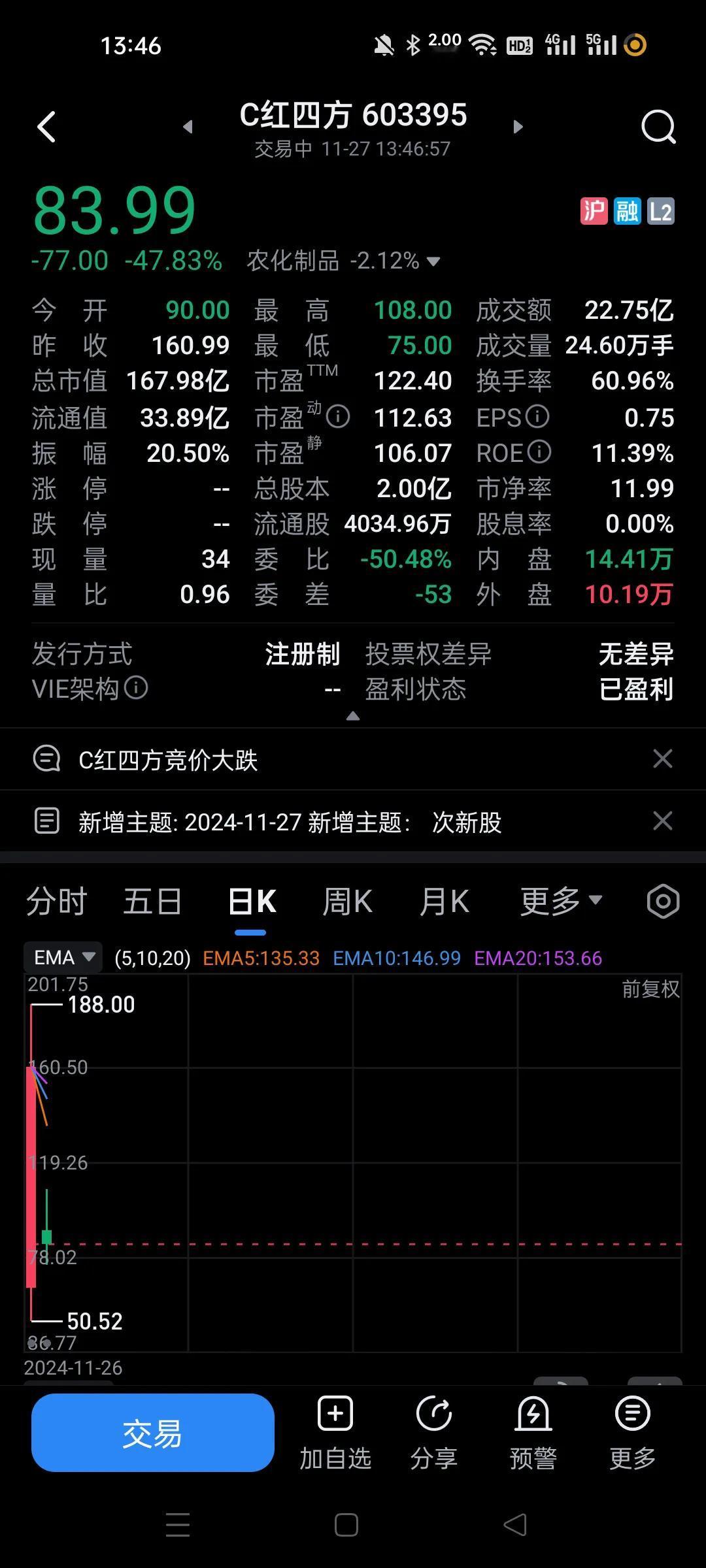Set a price alert with 预警
The image size is (706, 1568).
coord(533,1433)
